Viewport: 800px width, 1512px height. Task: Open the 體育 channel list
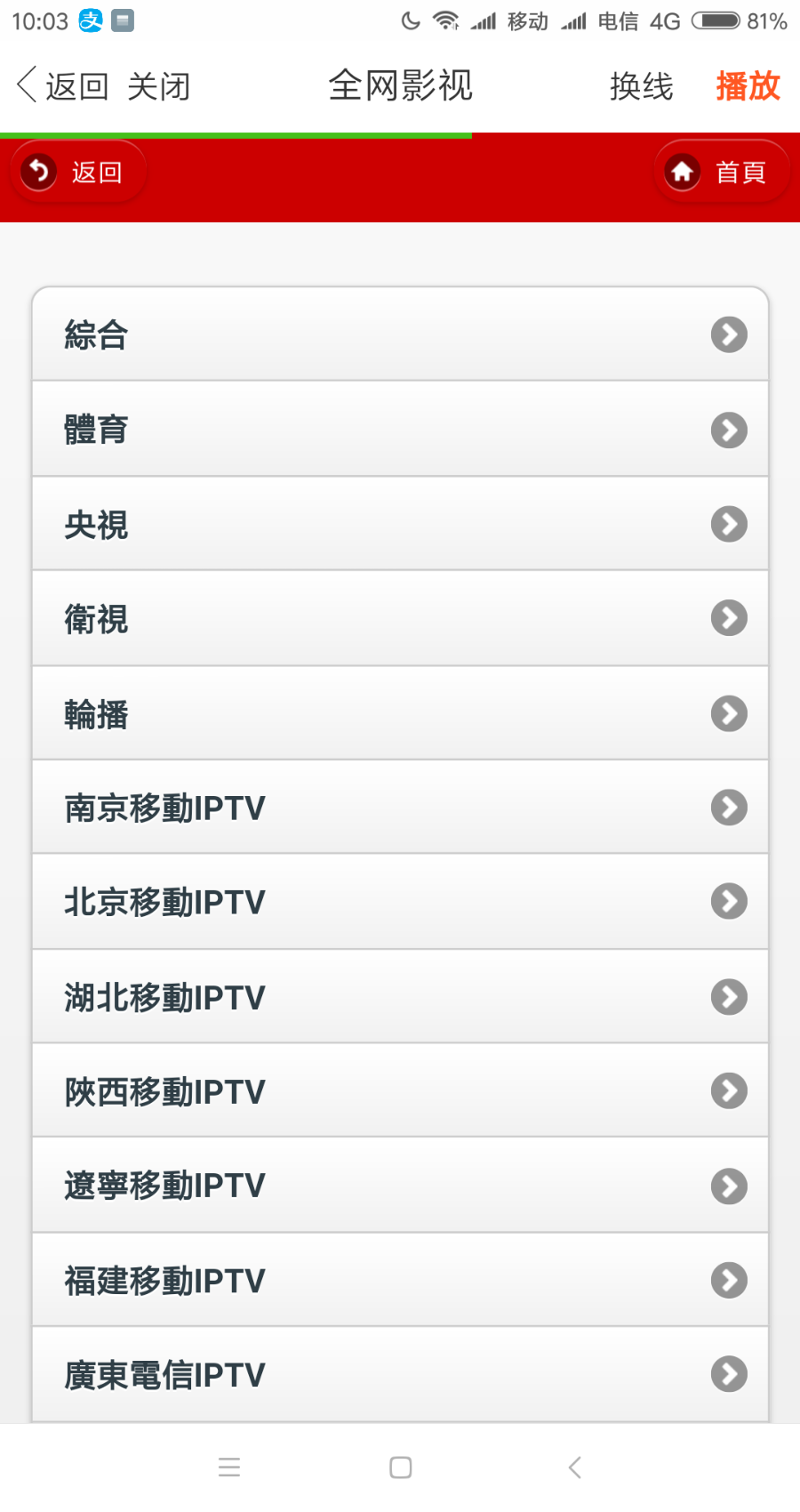point(400,430)
